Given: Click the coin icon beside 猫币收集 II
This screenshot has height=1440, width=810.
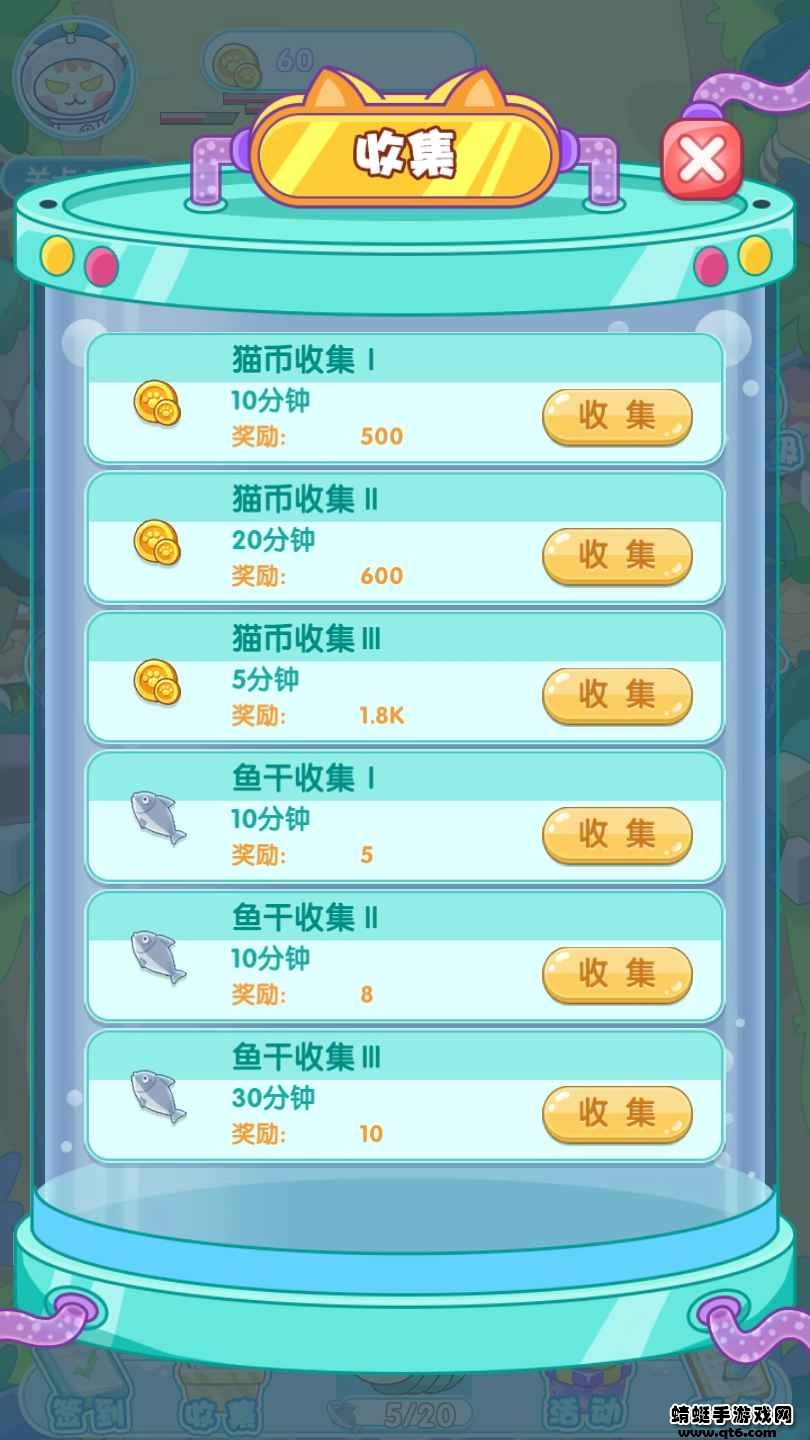Looking at the screenshot, I should 155,543.
